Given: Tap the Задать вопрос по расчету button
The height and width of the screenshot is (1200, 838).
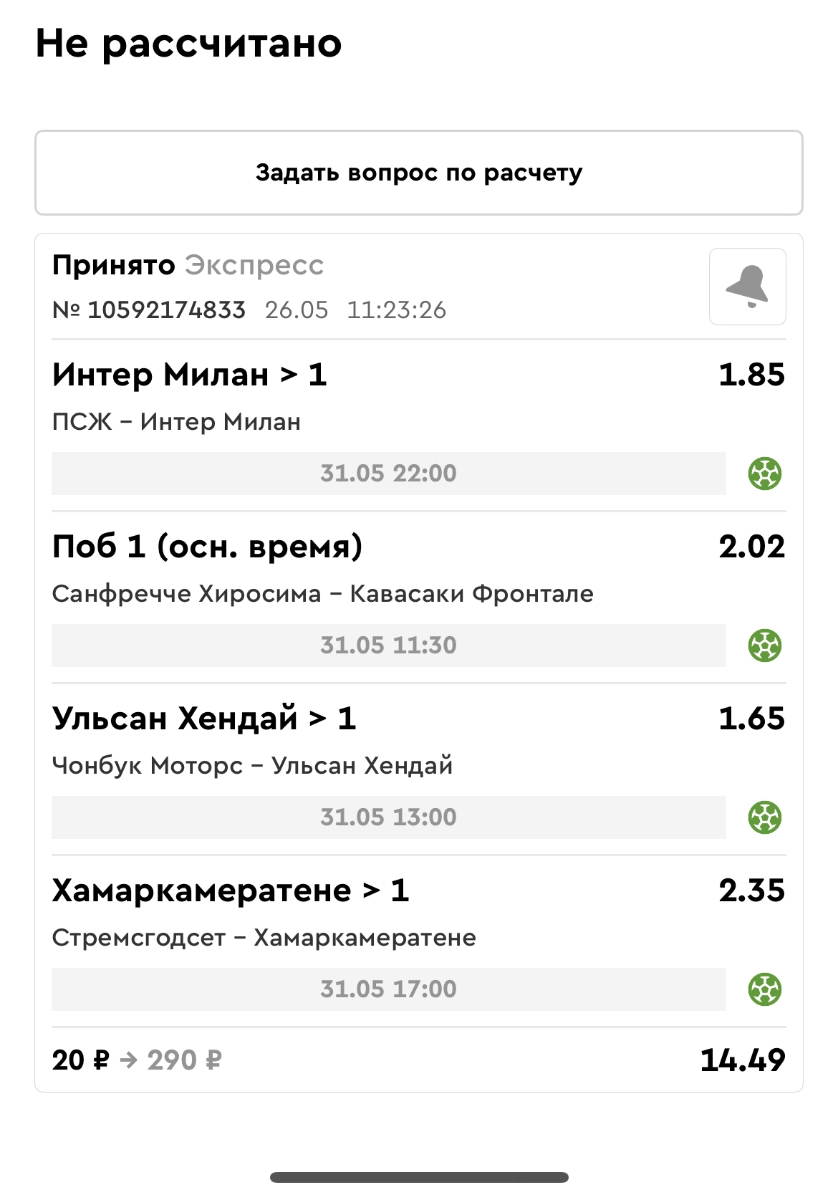Looking at the screenshot, I should (x=418, y=173).
